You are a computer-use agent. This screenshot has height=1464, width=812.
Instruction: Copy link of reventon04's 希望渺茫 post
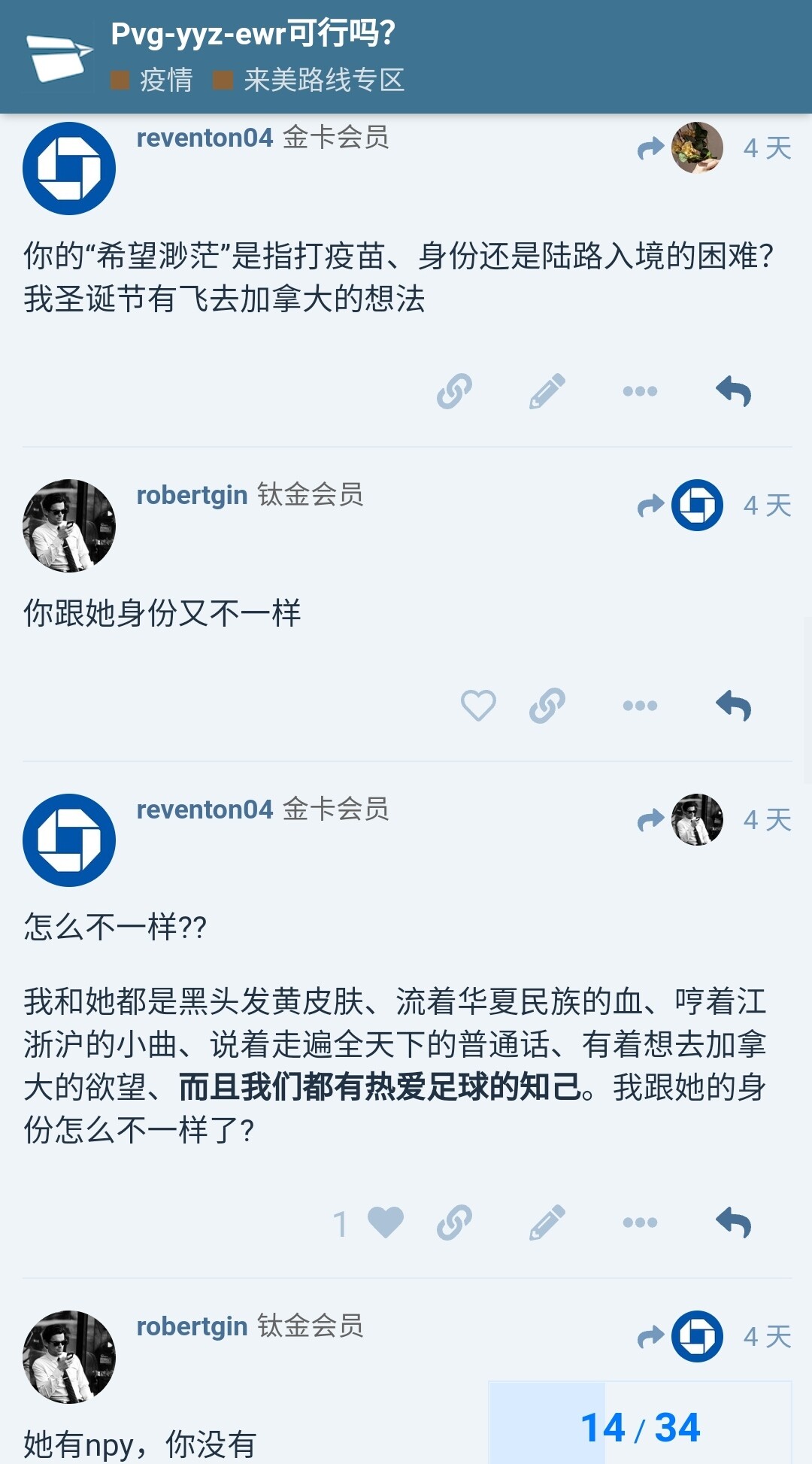454,391
